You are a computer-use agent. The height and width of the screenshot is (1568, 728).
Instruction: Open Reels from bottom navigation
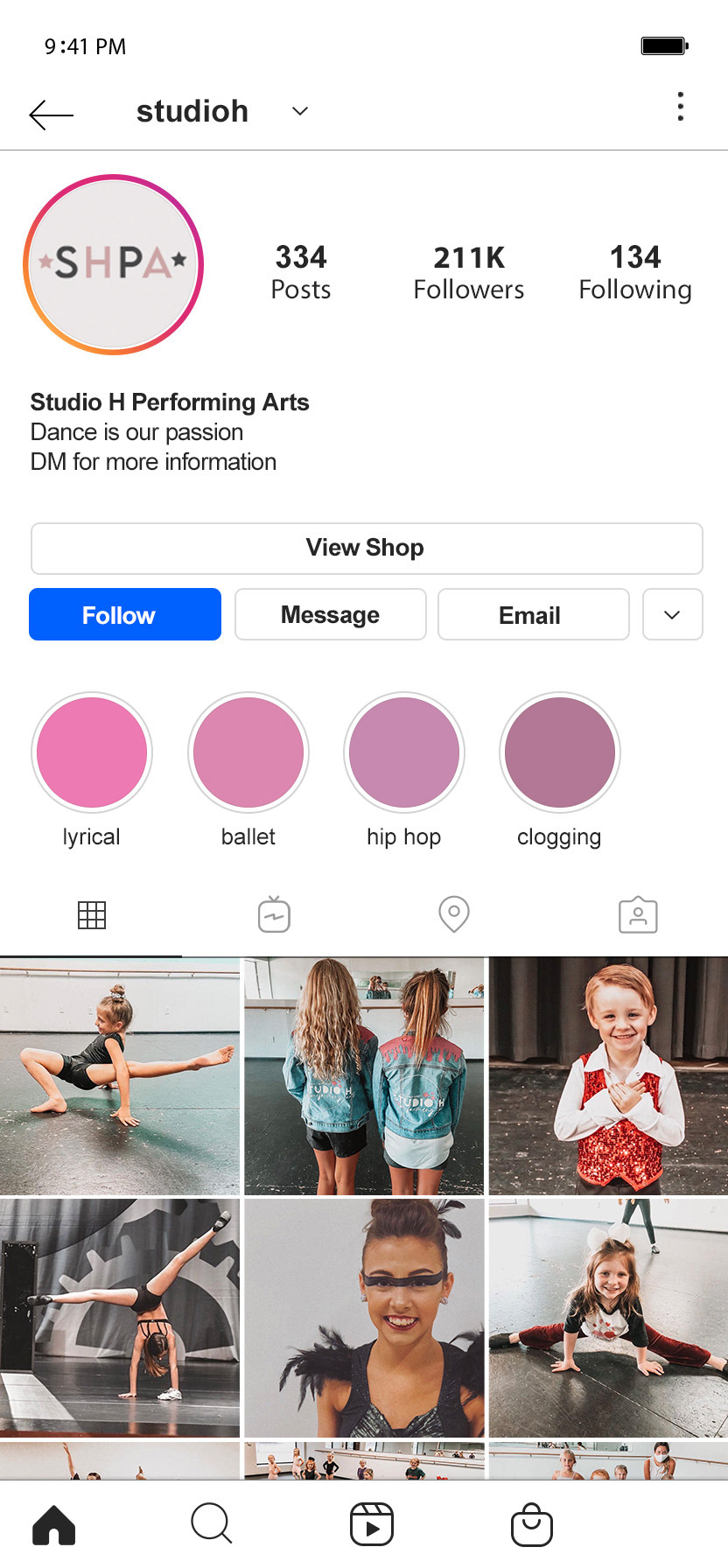coord(372,1524)
